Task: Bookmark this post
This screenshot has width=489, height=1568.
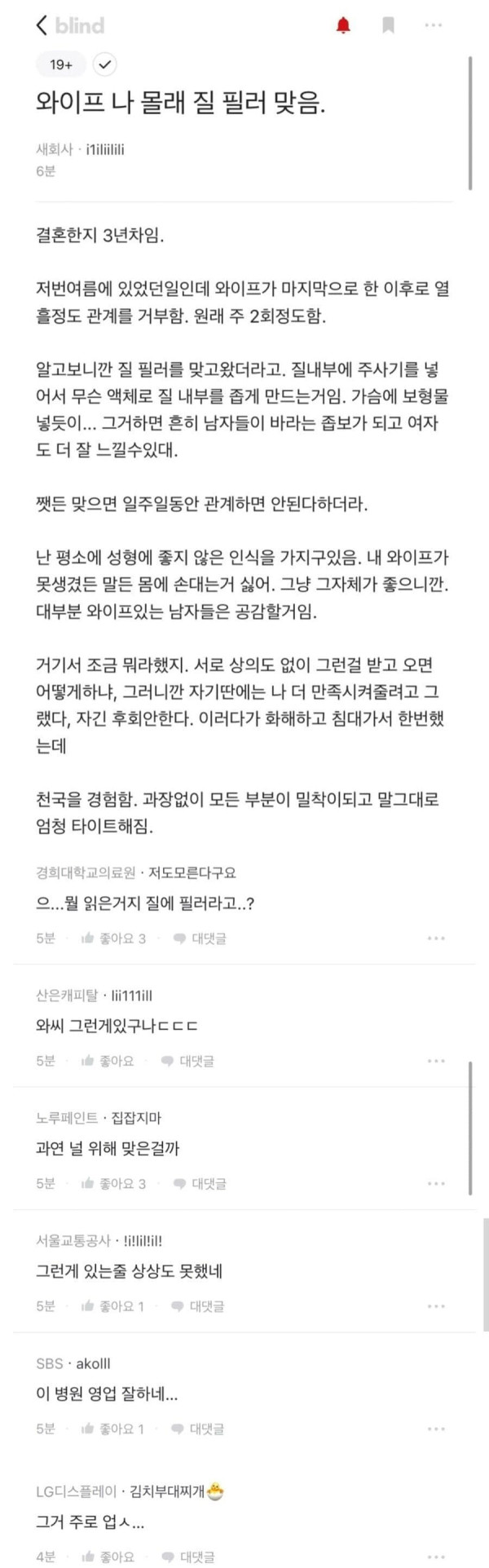Action: point(388,25)
